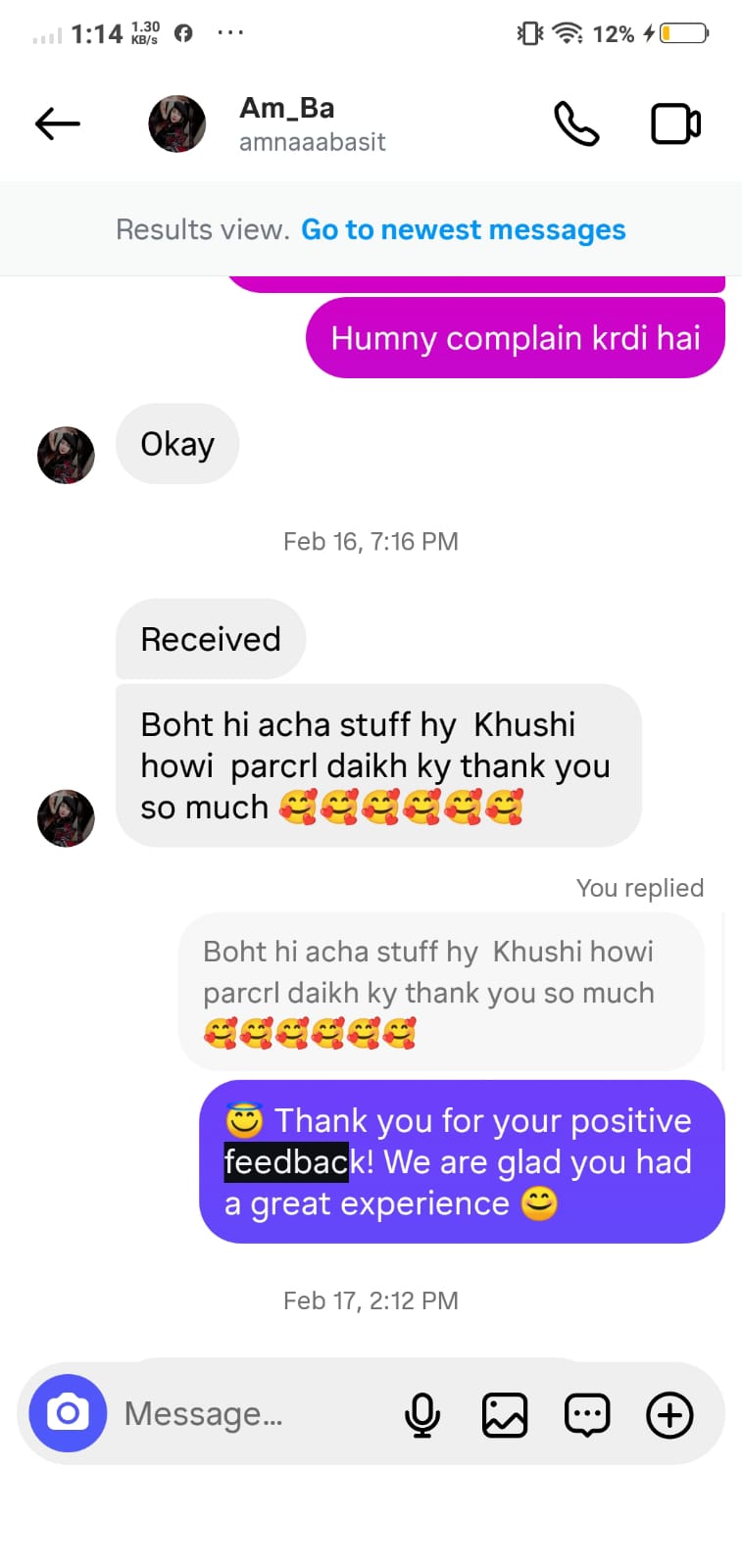Viewport: 742px width, 1568px height.
Task: Open the camera to send a photo
Action: [66, 1413]
